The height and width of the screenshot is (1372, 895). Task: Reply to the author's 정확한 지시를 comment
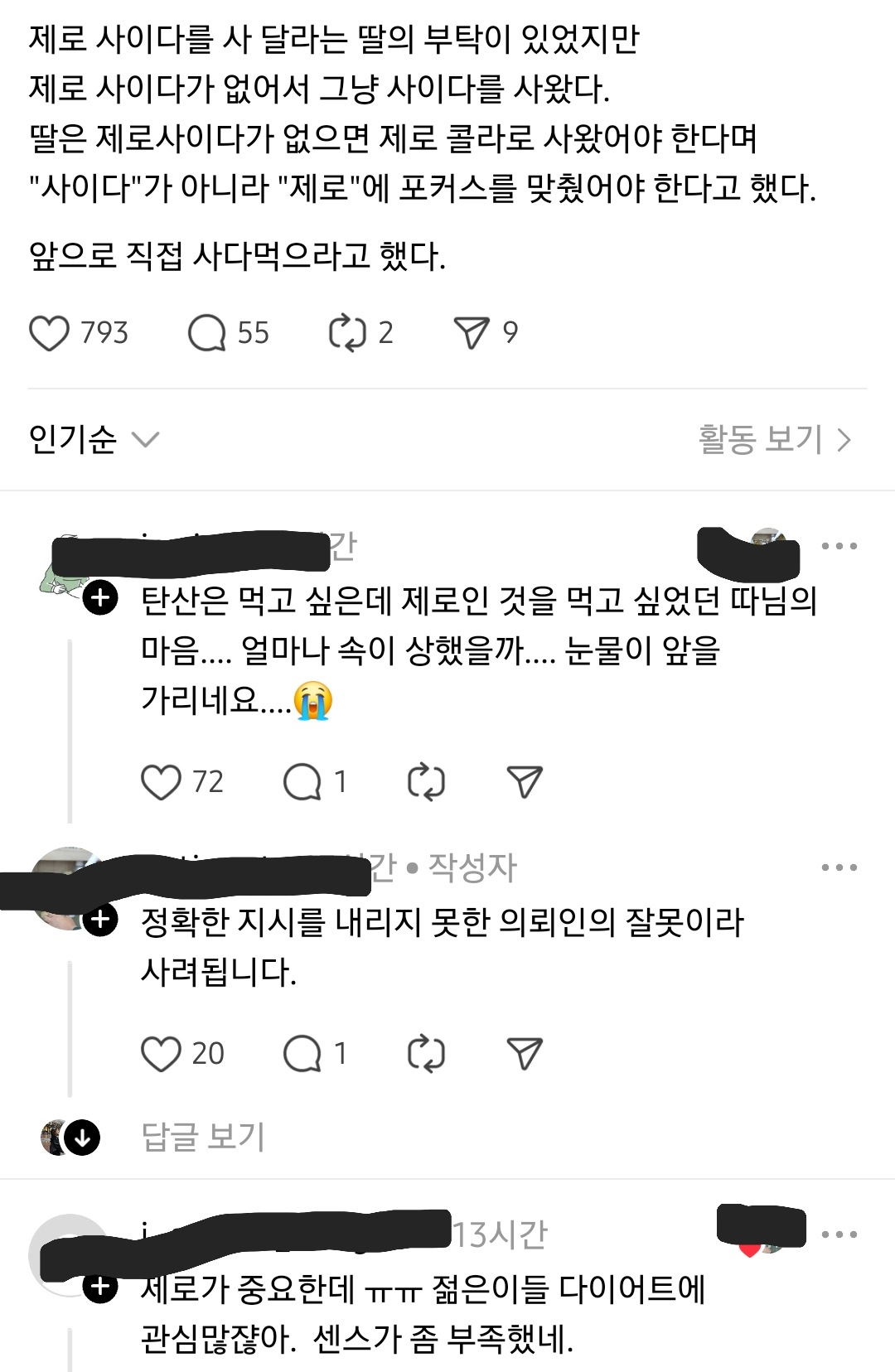pos(302,1054)
